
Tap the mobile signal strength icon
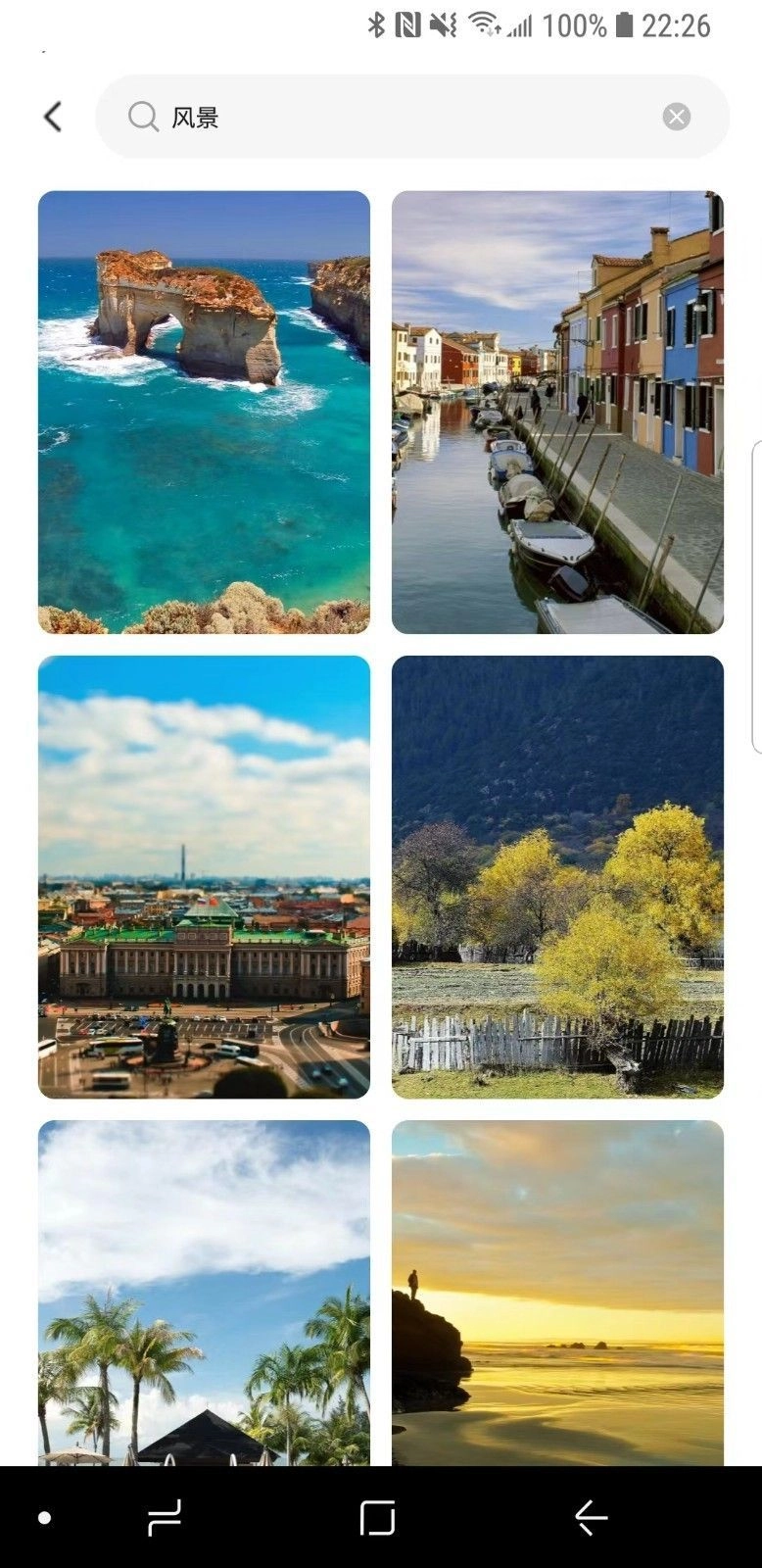[x=519, y=27]
